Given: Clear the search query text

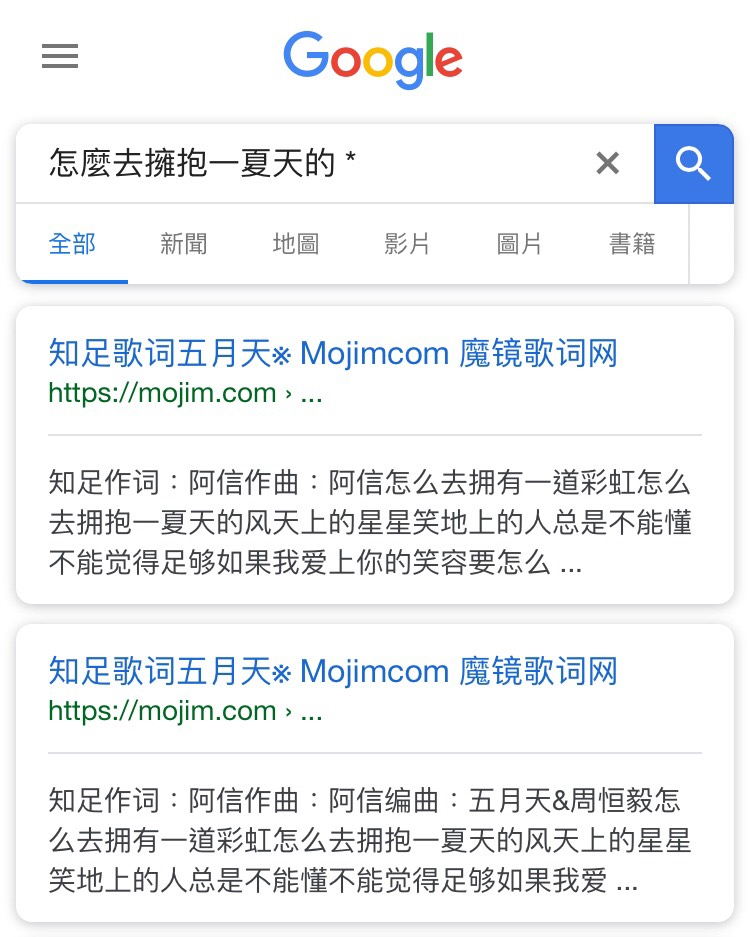Looking at the screenshot, I should (x=607, y=163).
